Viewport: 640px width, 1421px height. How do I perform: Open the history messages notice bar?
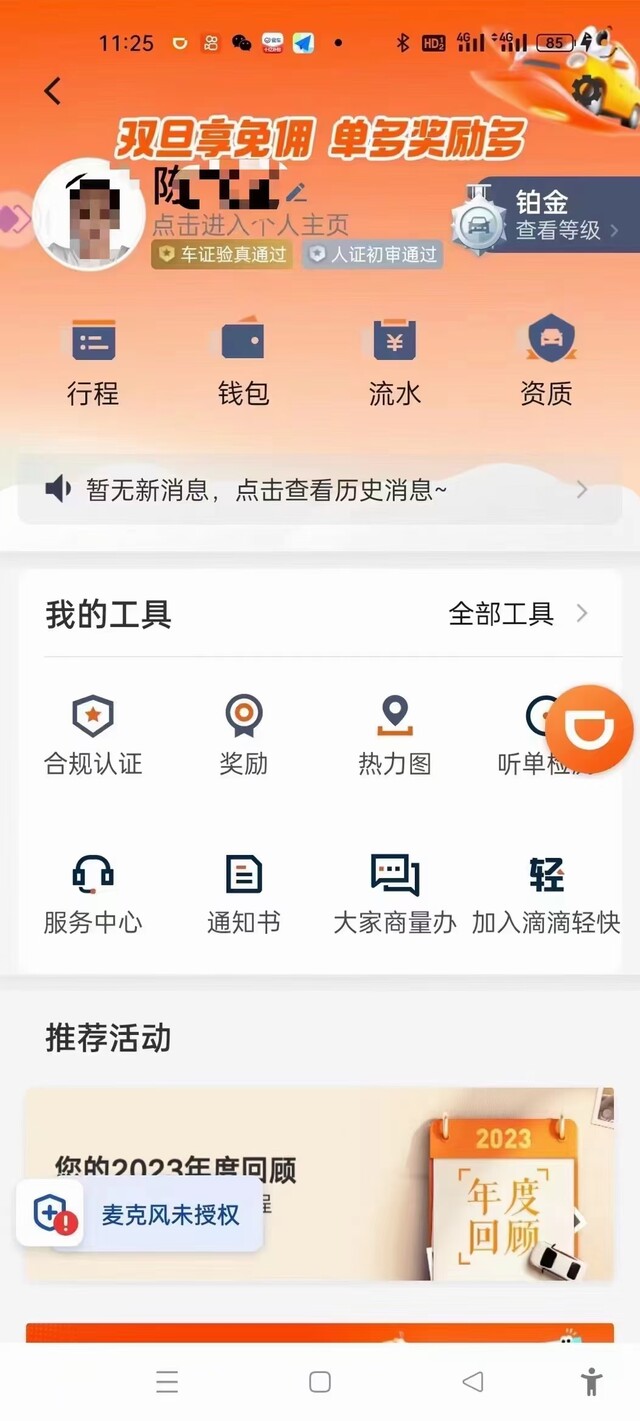[x=319, y=490]
